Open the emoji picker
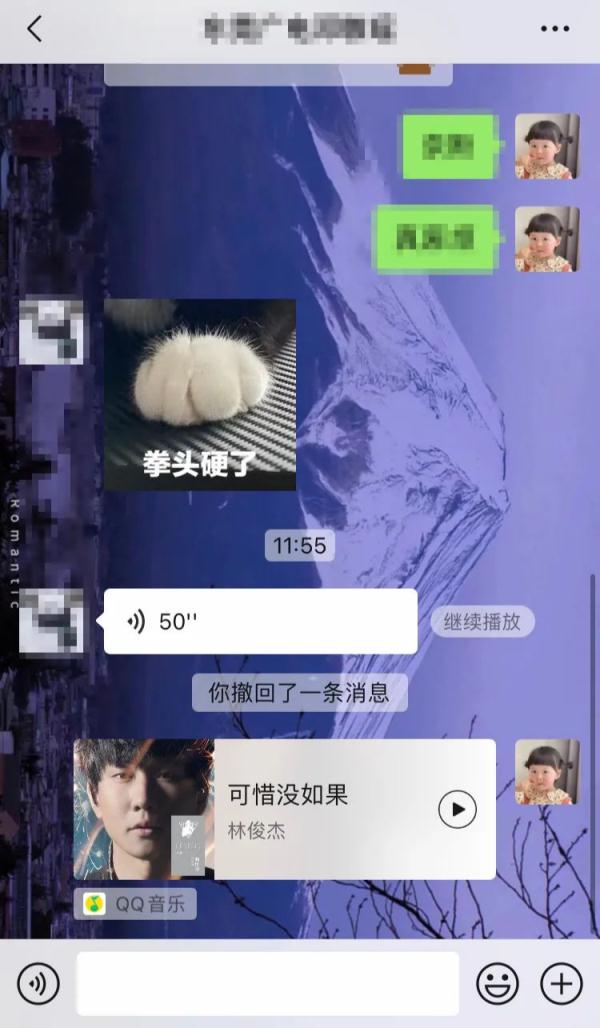The width and height of the screenshot is (600, 1028). pos(496,985)
